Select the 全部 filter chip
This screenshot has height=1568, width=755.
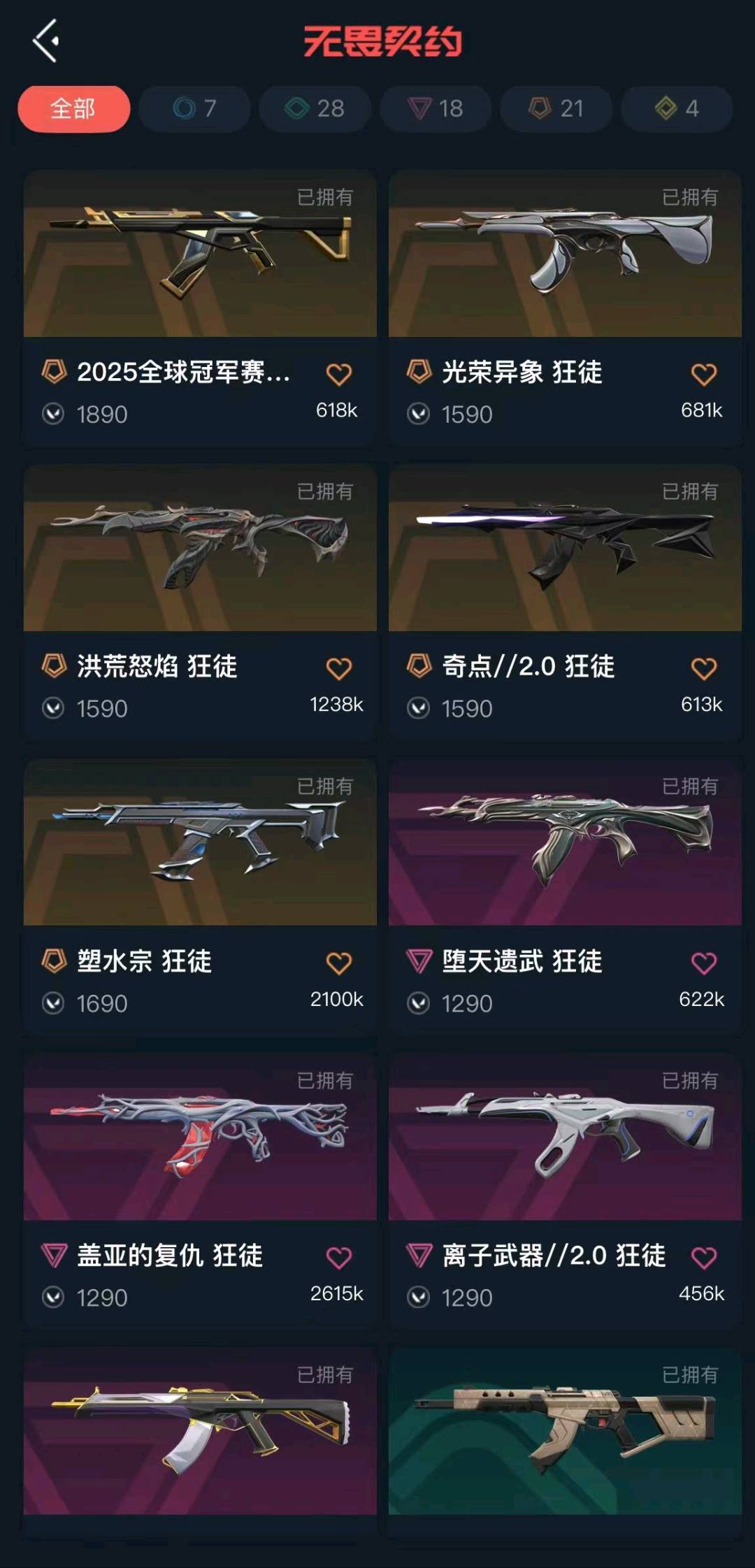74,109
